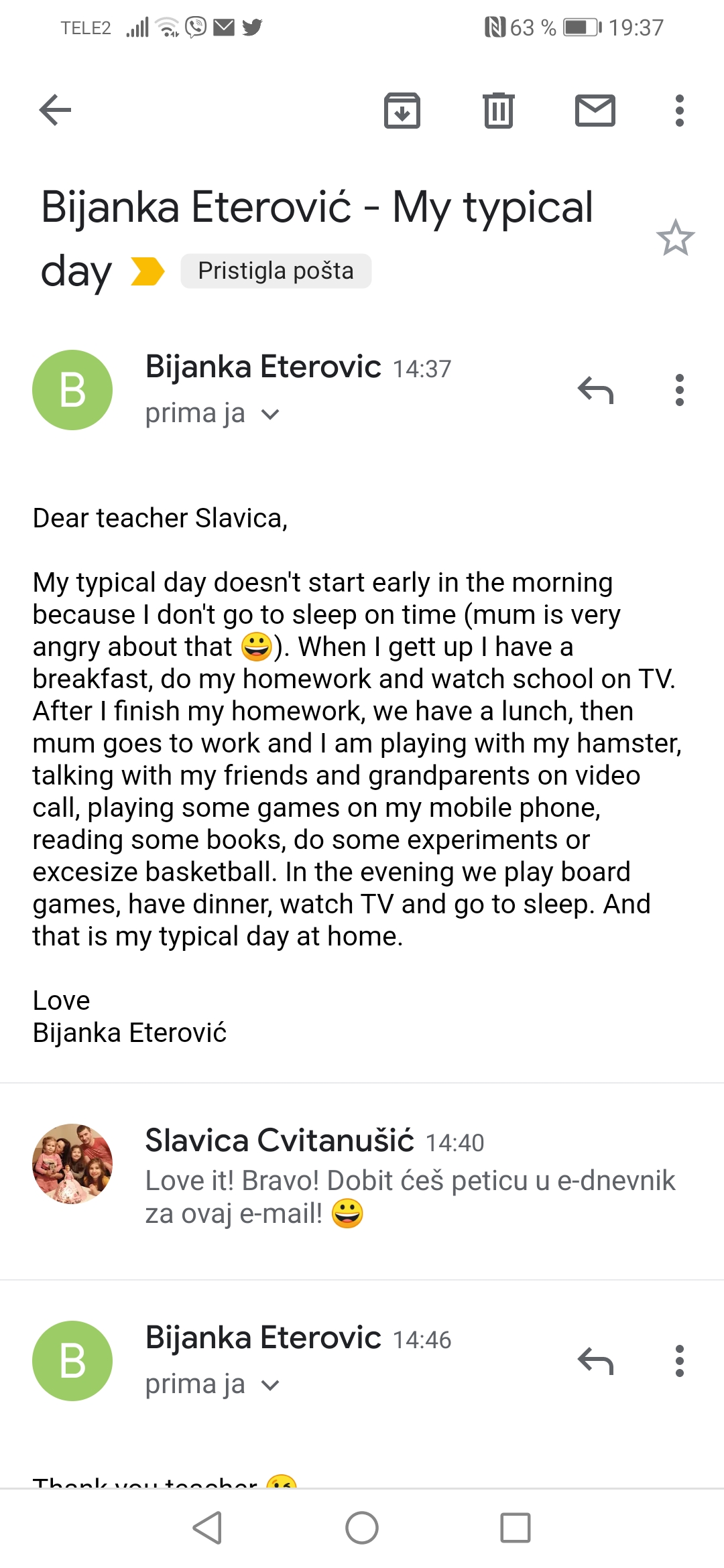This screenshot has height=1568, width=724.
Task: Toggle the yellow importance marker
Action: (x=147, y=271)
